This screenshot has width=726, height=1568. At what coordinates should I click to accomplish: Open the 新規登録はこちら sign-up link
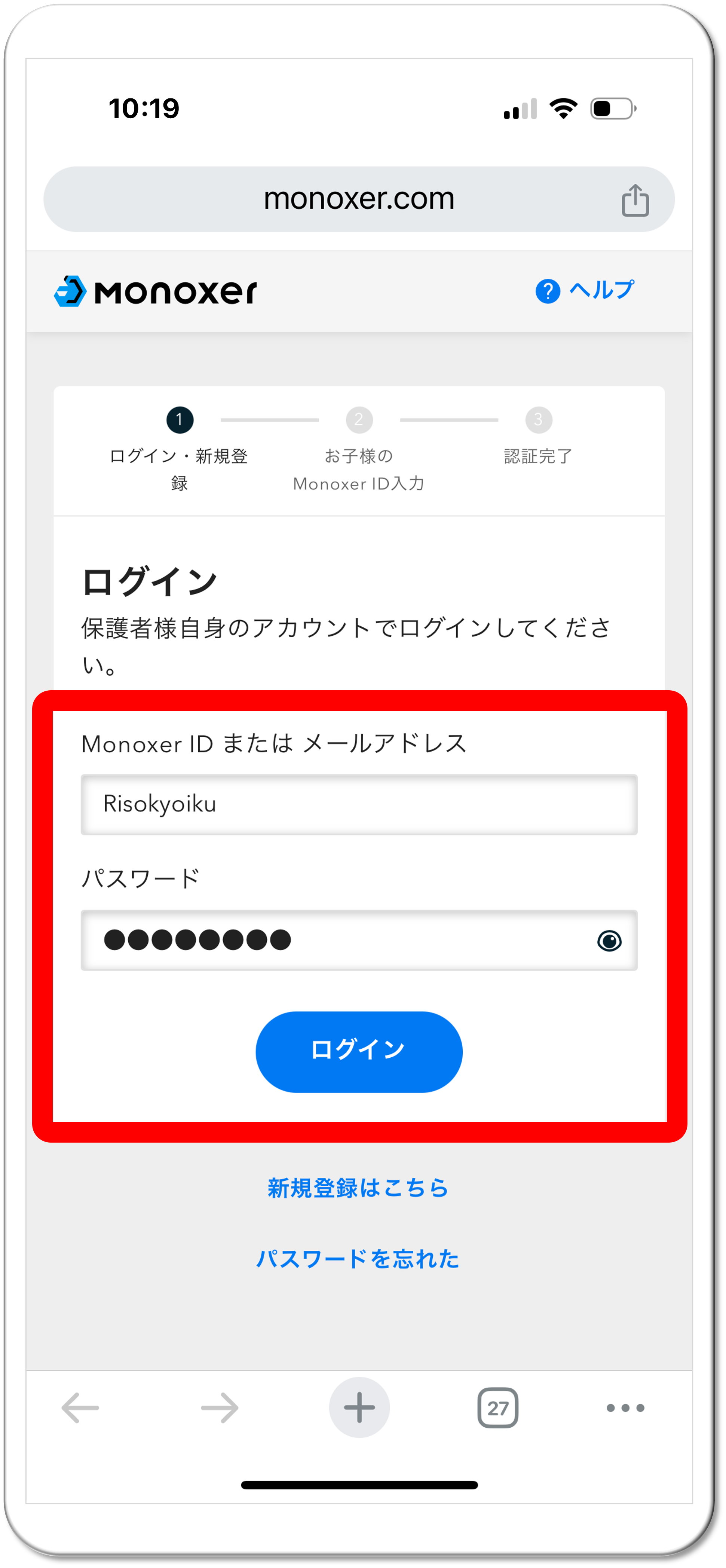coord(358,1188)
